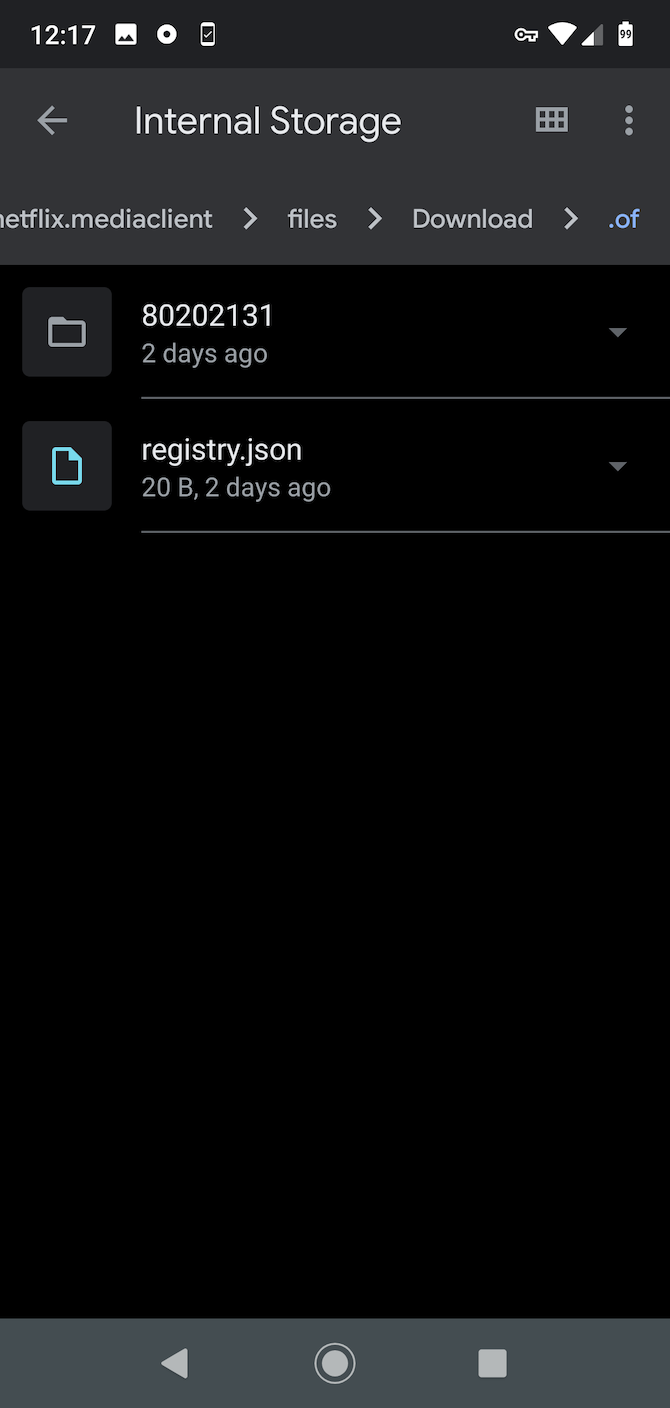
Task: Open the recent apps view
Action: coord(492,1363)
